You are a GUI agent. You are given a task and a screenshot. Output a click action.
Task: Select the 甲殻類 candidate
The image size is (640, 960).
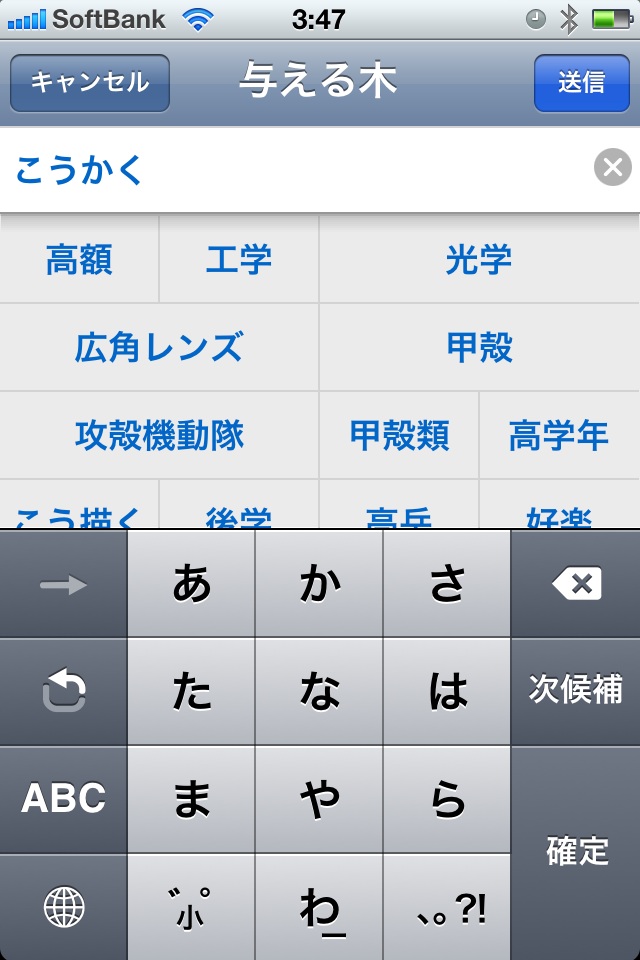pyautogui.click(x=399, y=436)
